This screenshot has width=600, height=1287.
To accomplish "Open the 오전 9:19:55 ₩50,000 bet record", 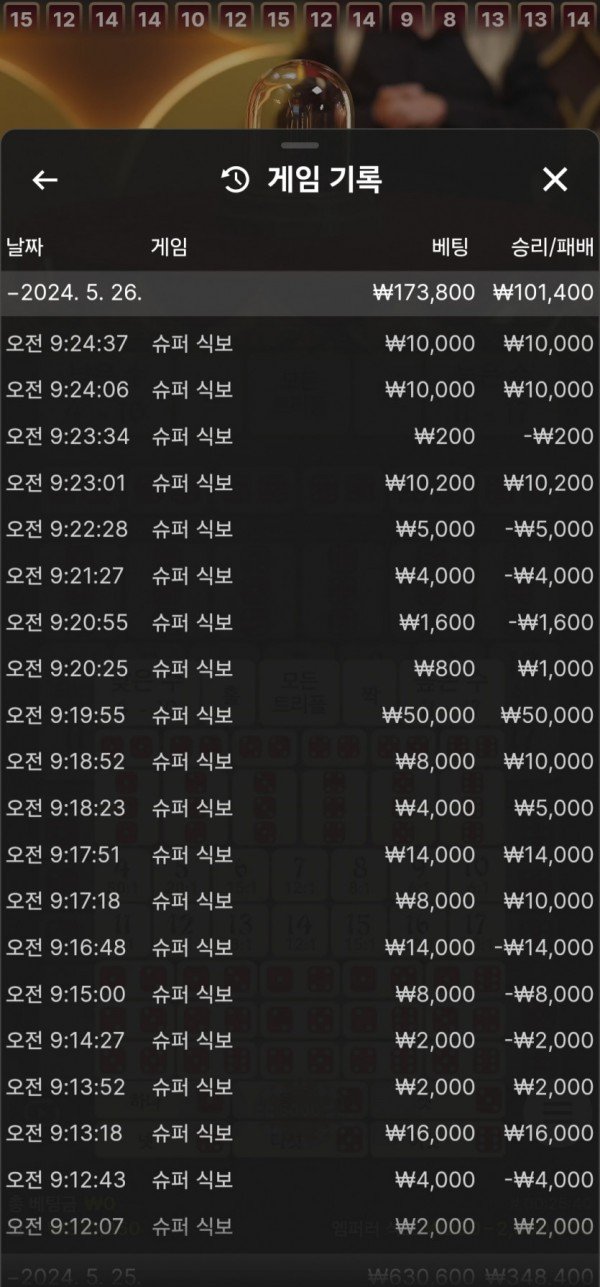I will (x=300, y=715).
